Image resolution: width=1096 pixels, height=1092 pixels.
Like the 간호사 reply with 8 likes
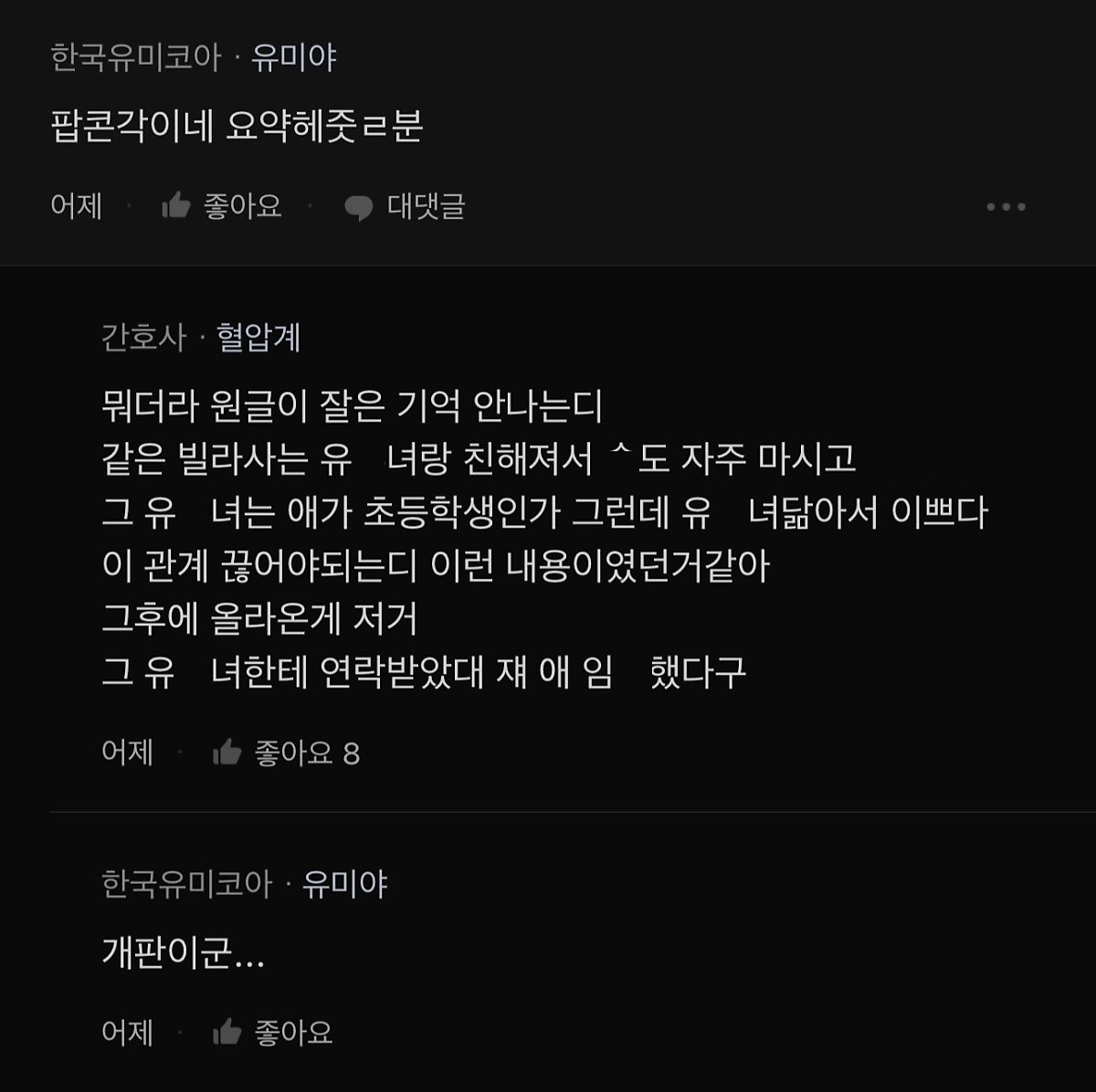pyautogui.click(x=272, y=753)
